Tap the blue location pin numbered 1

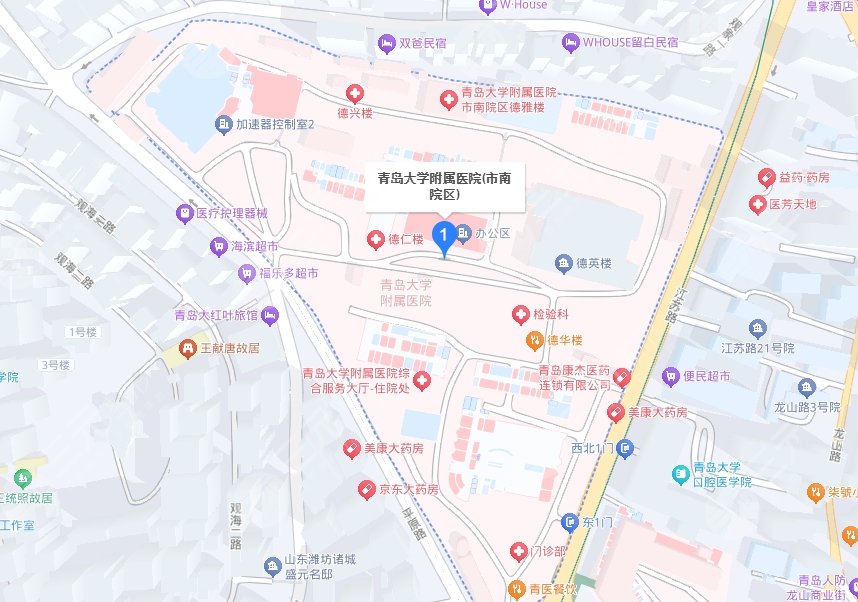(x=444, y=236)
